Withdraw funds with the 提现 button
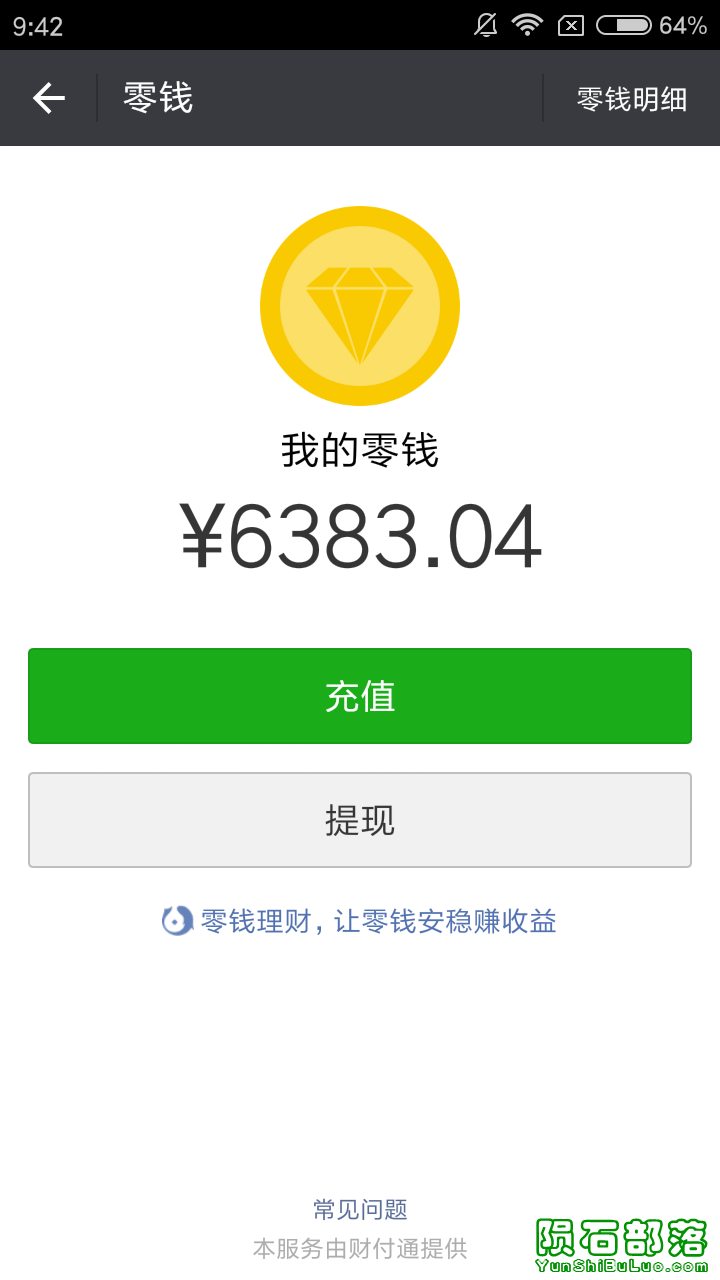The width and height of the screenshot is (720, 1280). pos(360,820)
